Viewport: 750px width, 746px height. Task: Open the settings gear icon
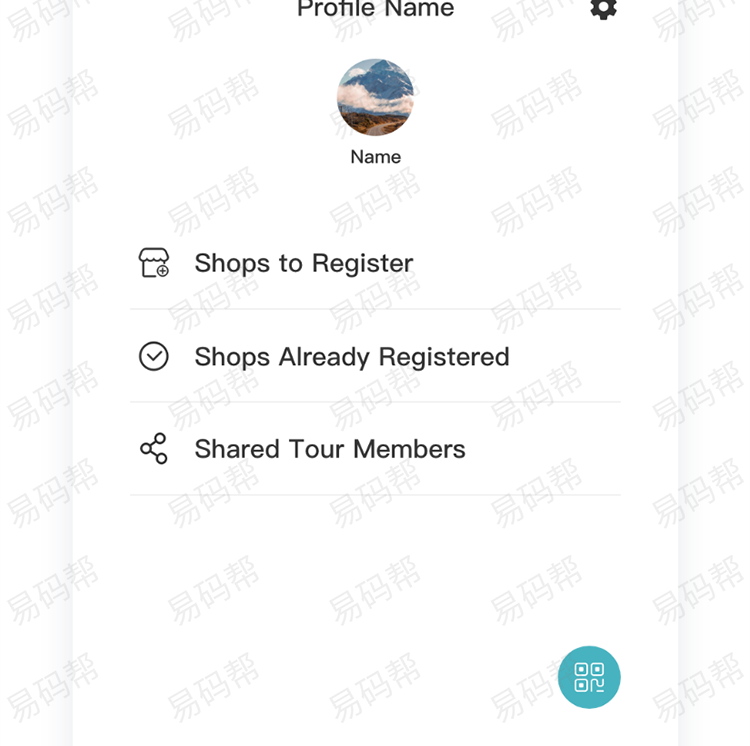603,9
